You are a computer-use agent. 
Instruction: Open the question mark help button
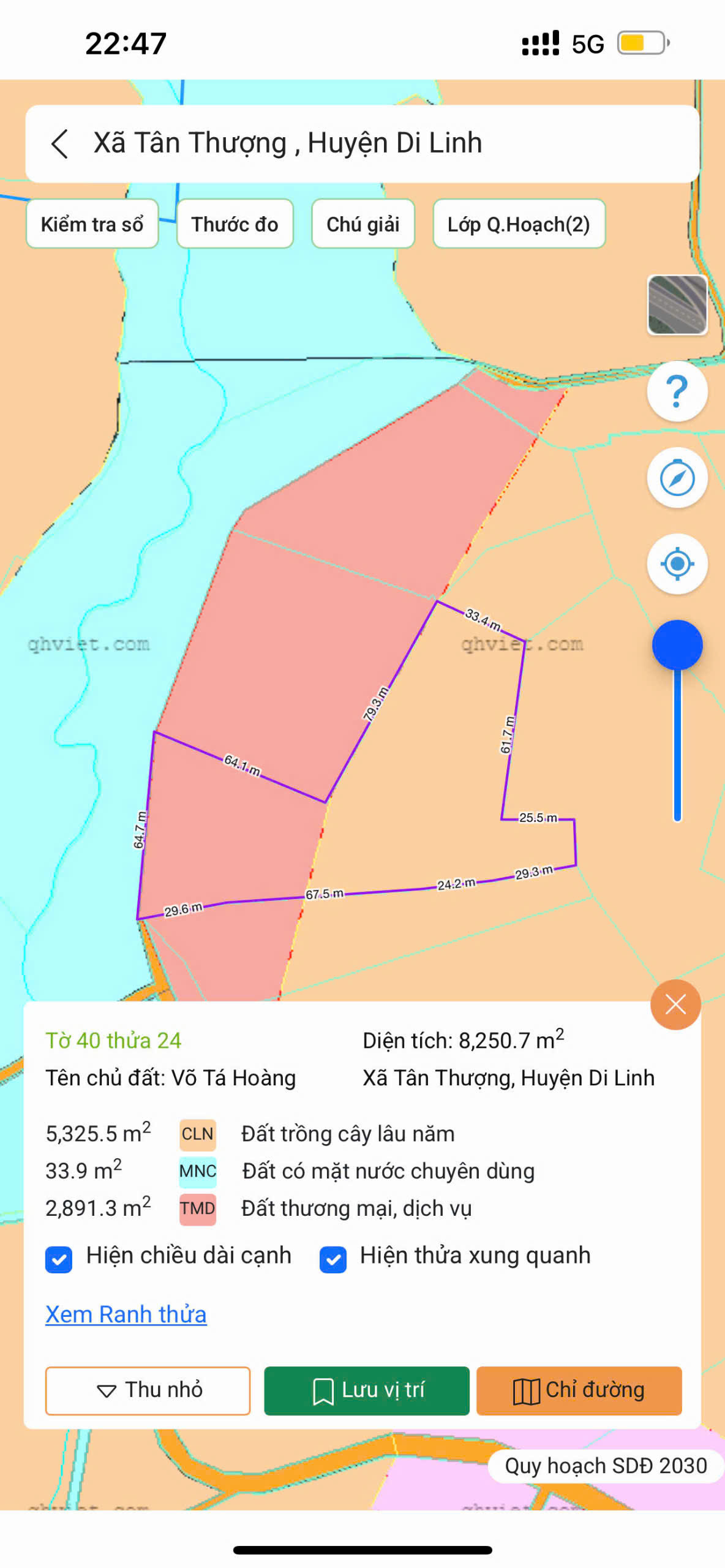point(677,391)
